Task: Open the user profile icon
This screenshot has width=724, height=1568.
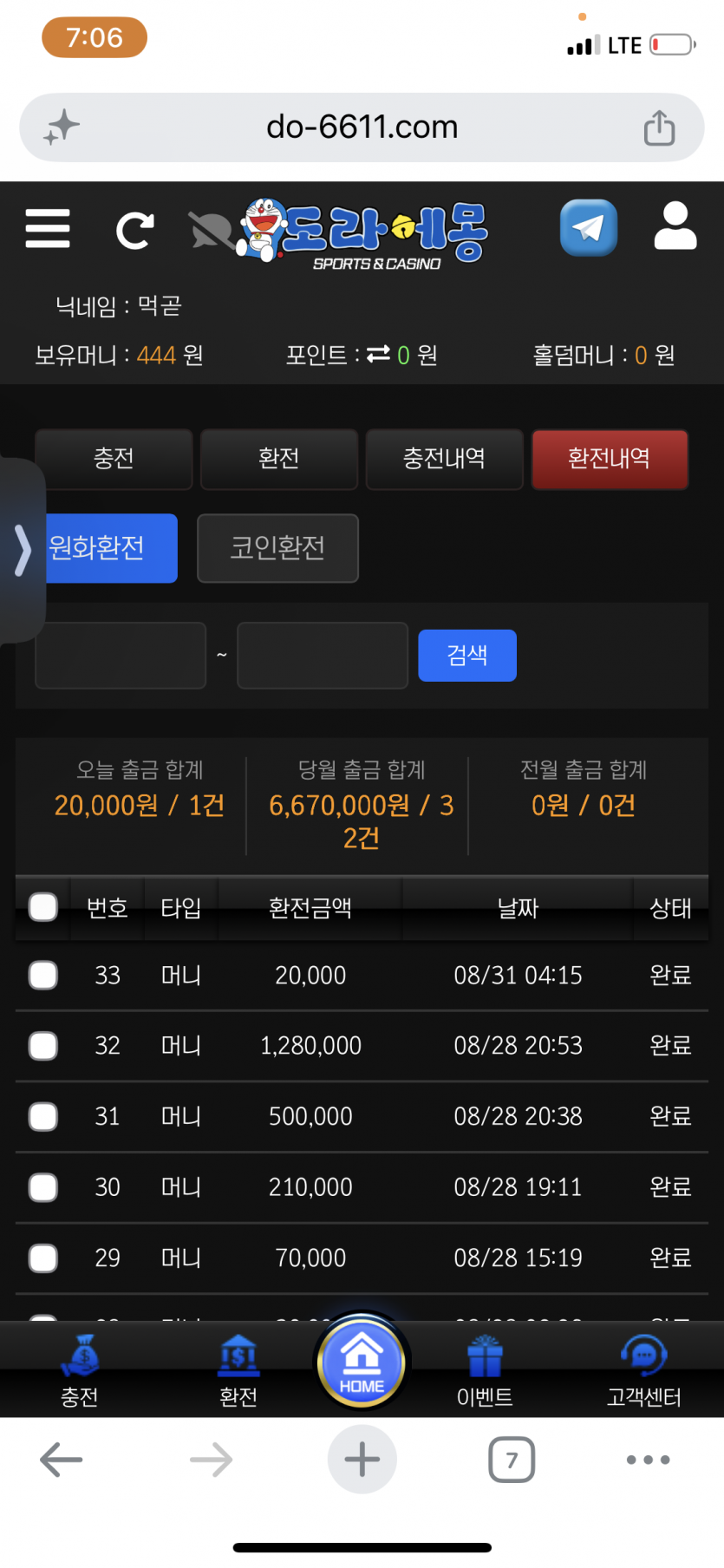Action: click(x=675, y=226)
